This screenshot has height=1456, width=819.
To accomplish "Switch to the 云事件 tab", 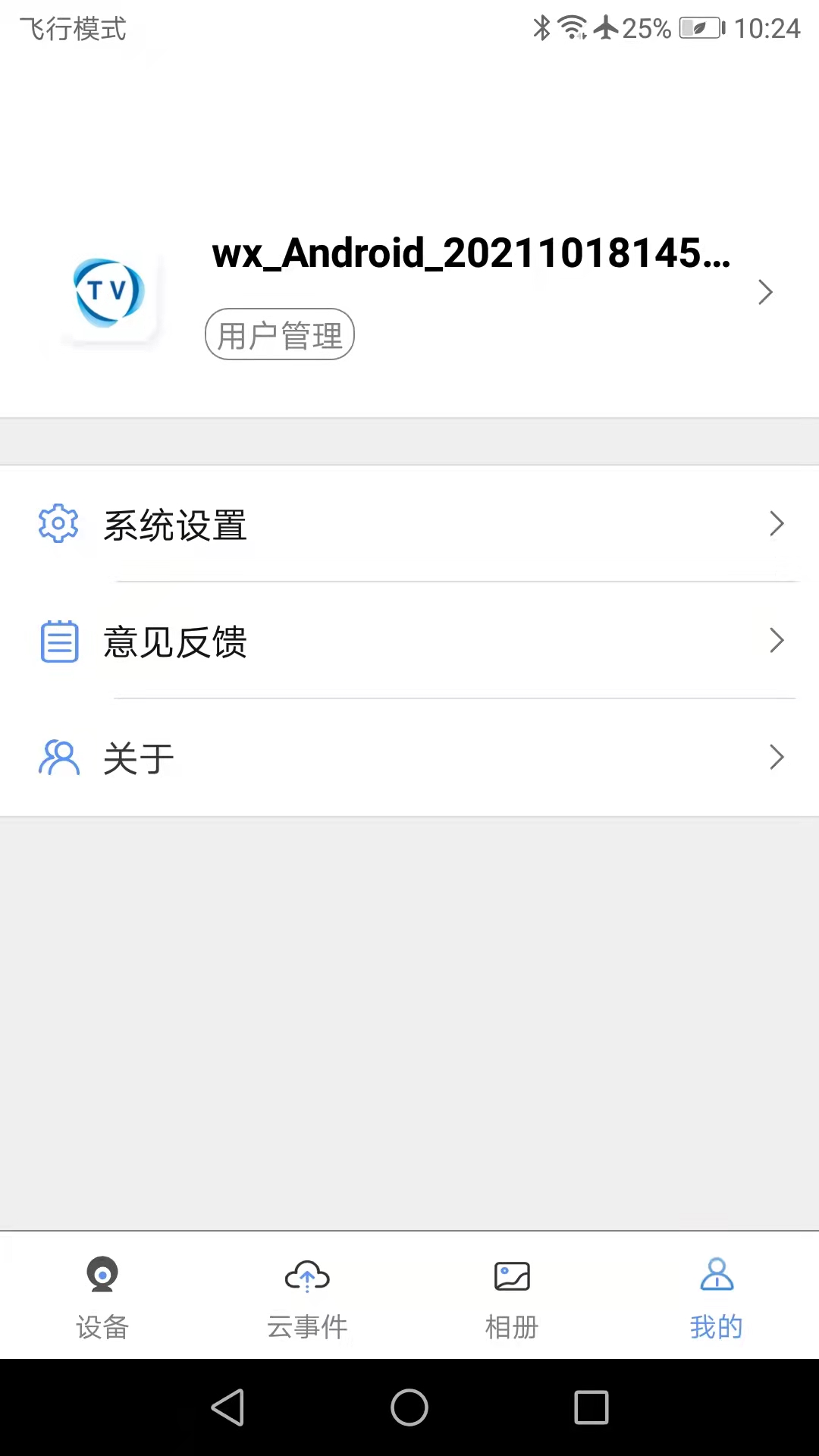I will coord(307,1297).
